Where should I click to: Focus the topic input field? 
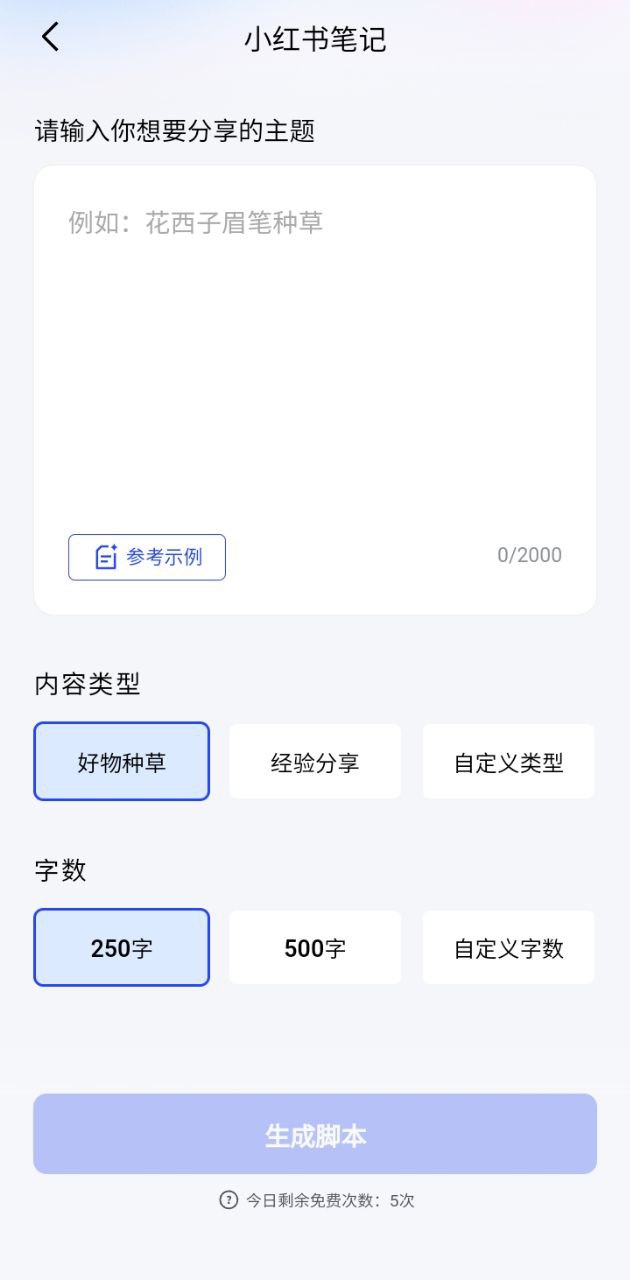(315, 350)
